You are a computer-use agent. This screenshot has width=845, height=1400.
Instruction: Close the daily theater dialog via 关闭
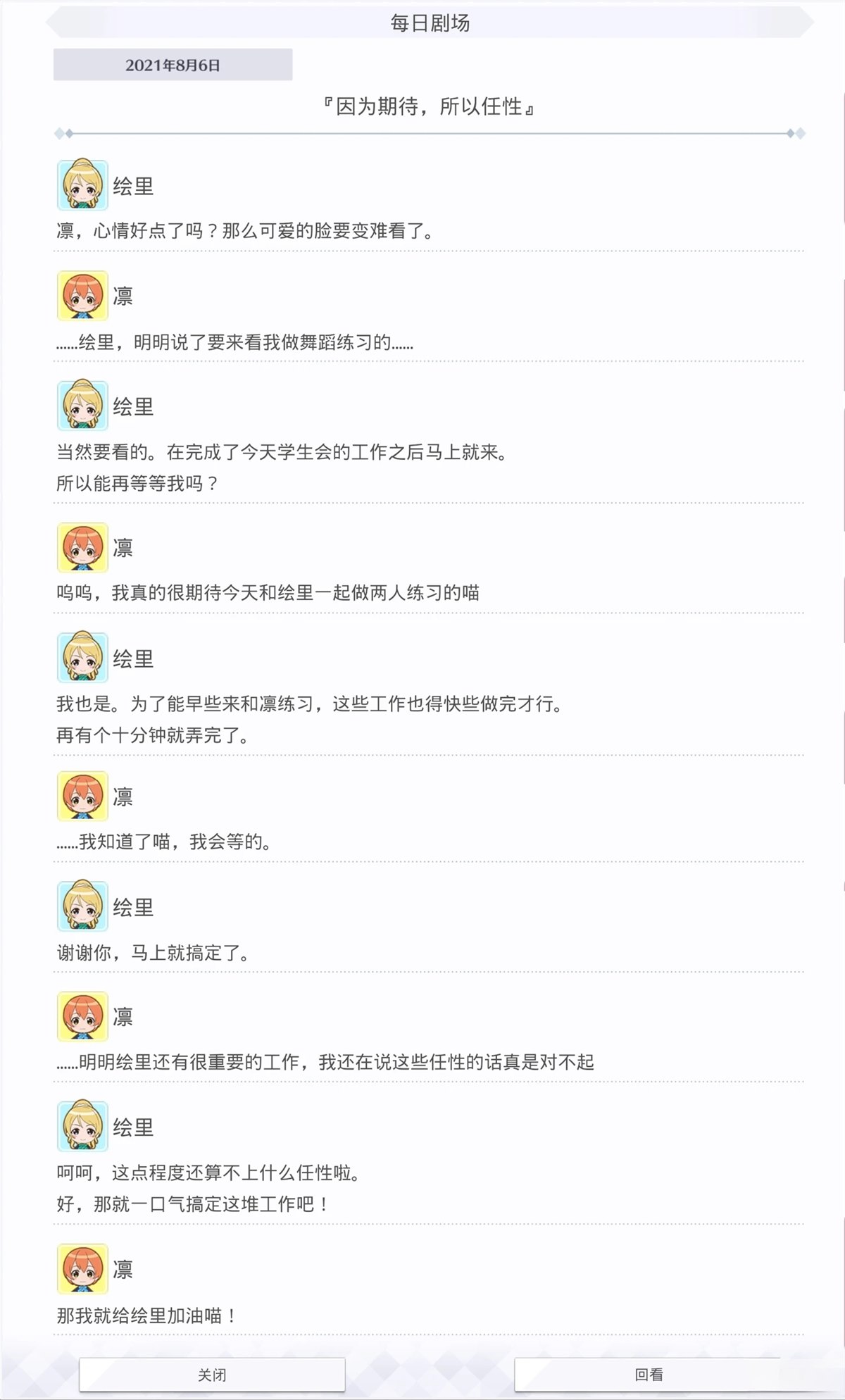coord(212,1374)
